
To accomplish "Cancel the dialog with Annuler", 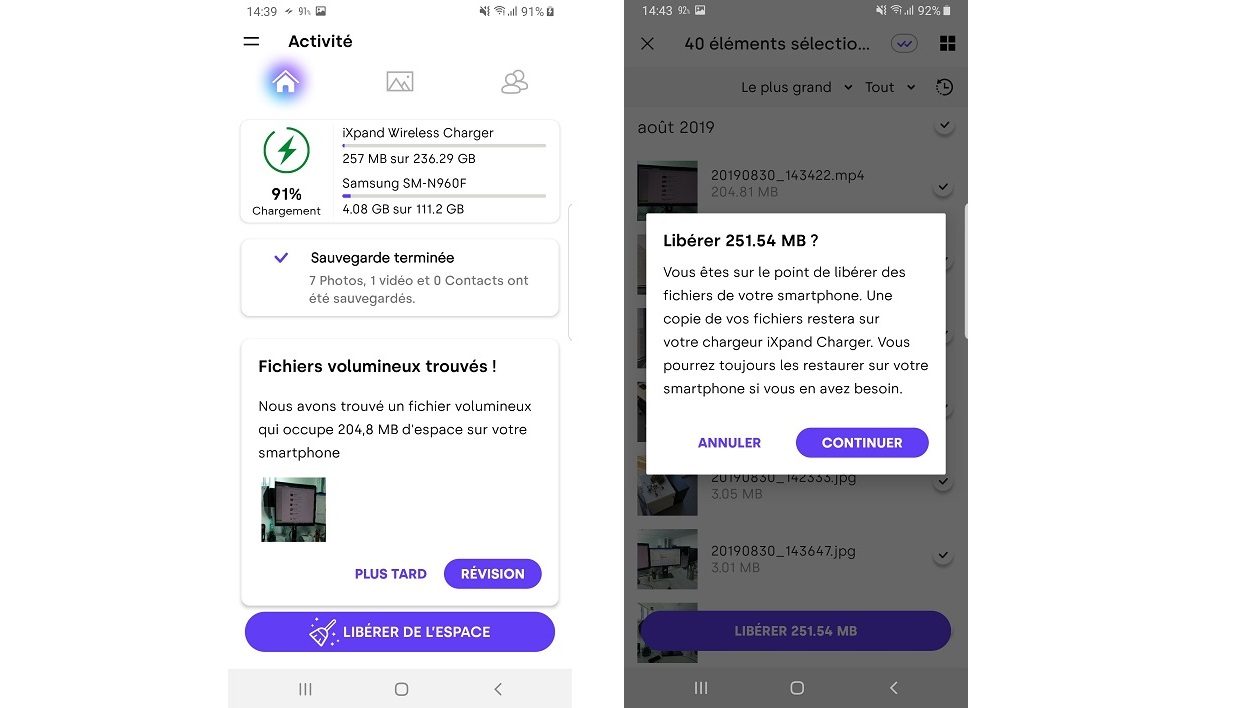I will (729, 443).
